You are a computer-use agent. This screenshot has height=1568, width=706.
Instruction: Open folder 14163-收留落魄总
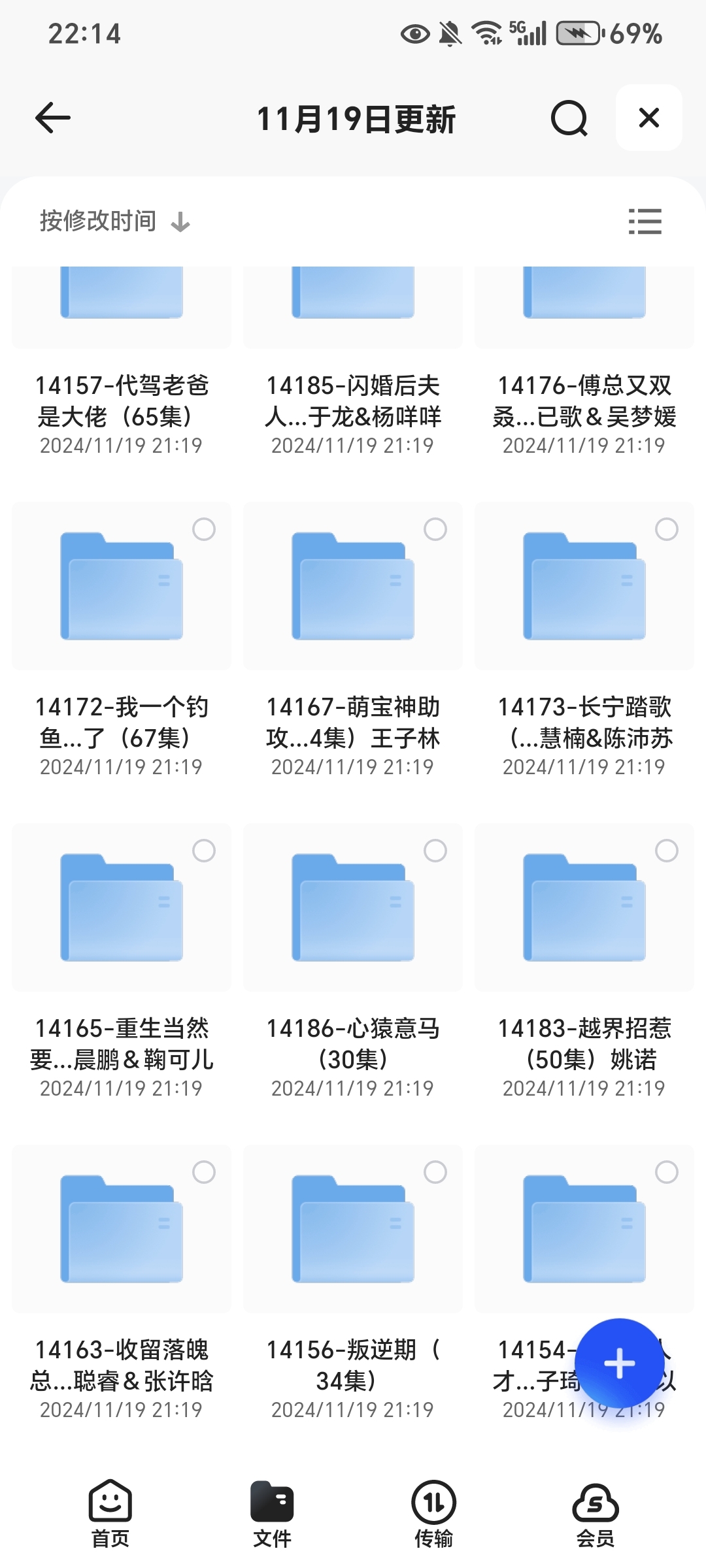coord(122,1283)
